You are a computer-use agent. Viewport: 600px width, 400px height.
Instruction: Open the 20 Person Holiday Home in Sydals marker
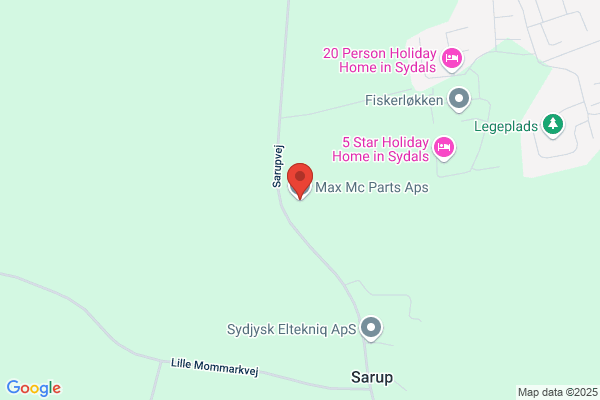[x=452, y=60]
